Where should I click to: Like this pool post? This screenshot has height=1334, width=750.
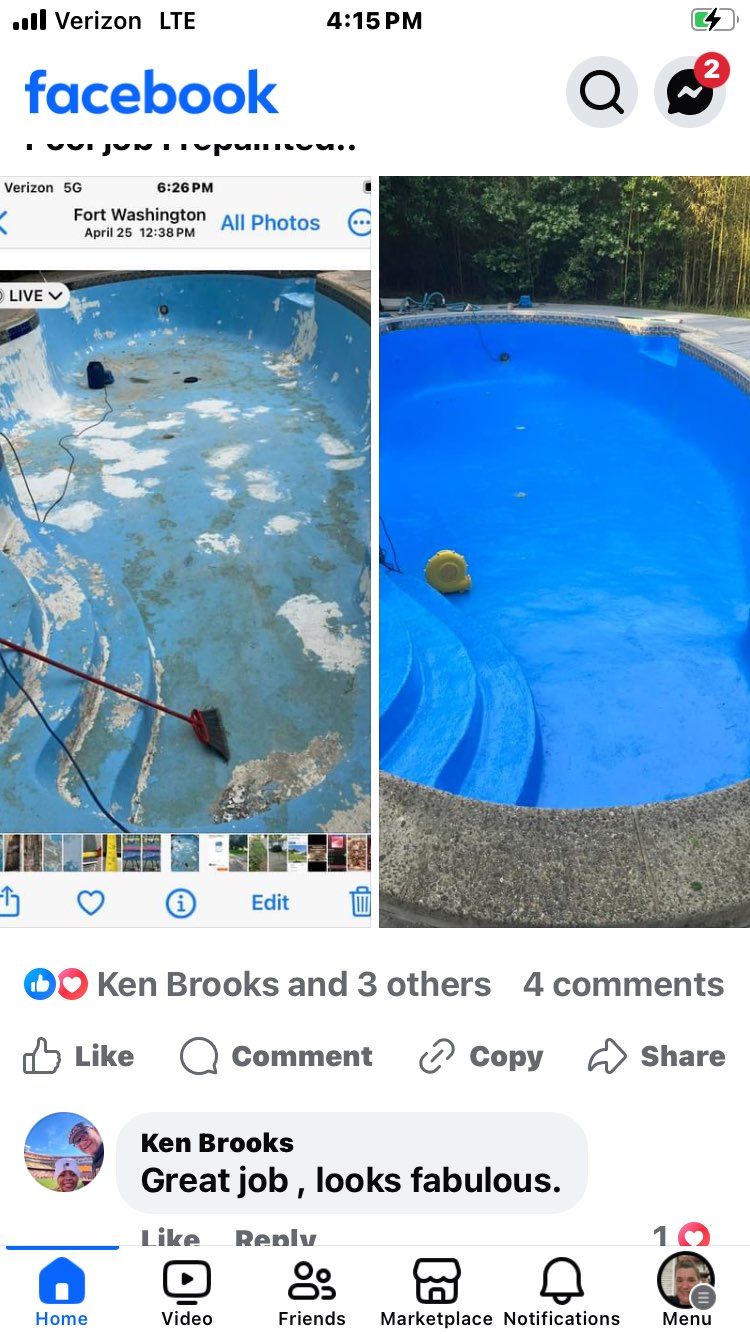coord(78,1056)
